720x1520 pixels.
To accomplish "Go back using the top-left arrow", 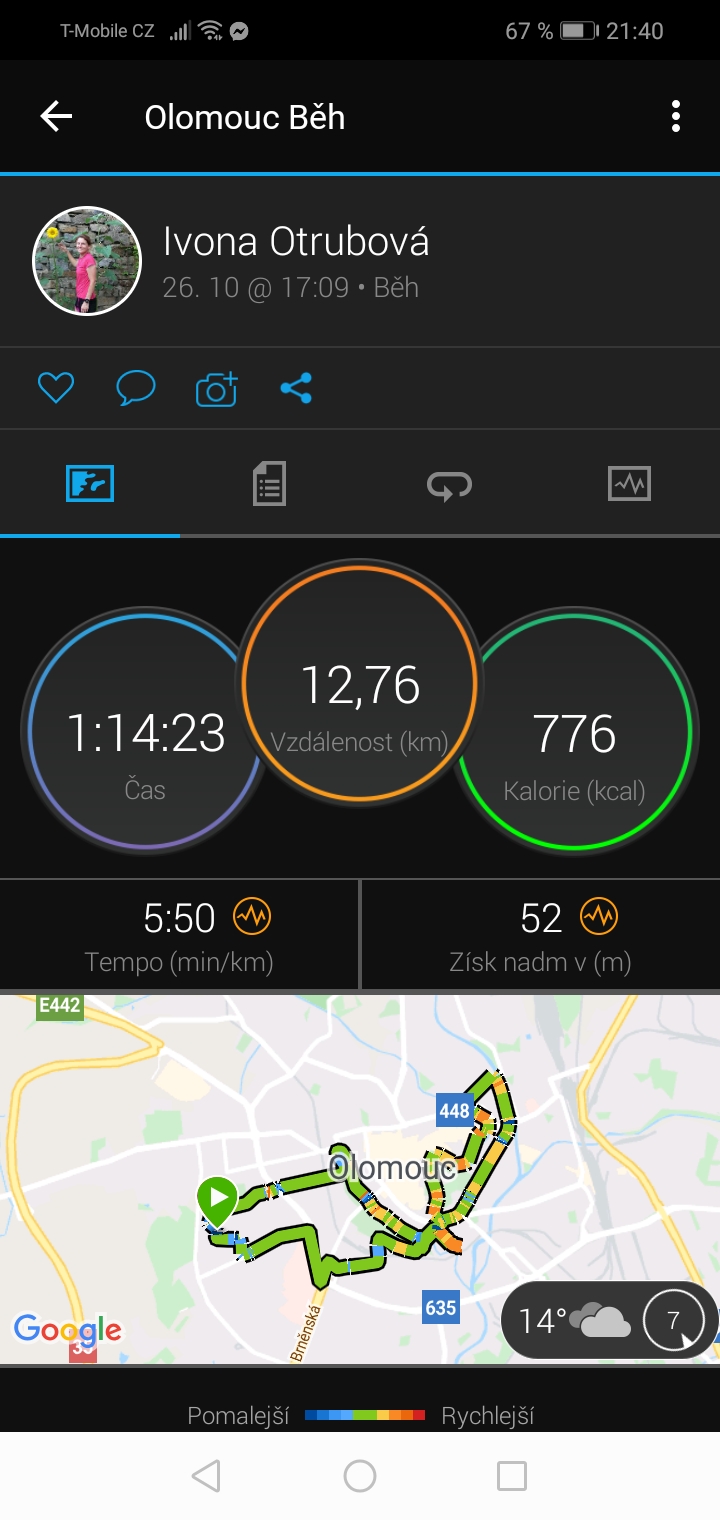I will [56, 117].
